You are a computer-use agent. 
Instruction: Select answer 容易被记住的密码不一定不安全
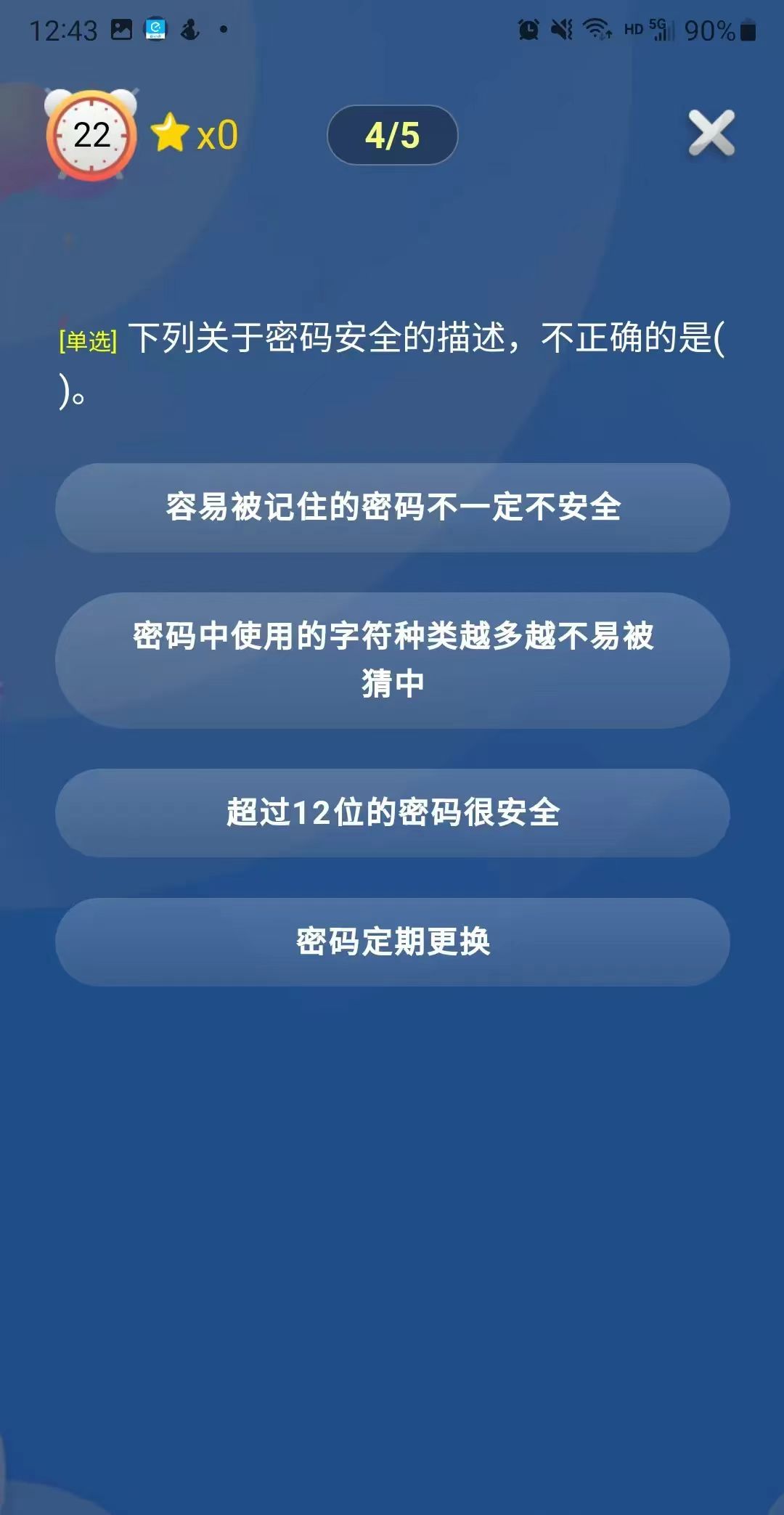[392, 507]
